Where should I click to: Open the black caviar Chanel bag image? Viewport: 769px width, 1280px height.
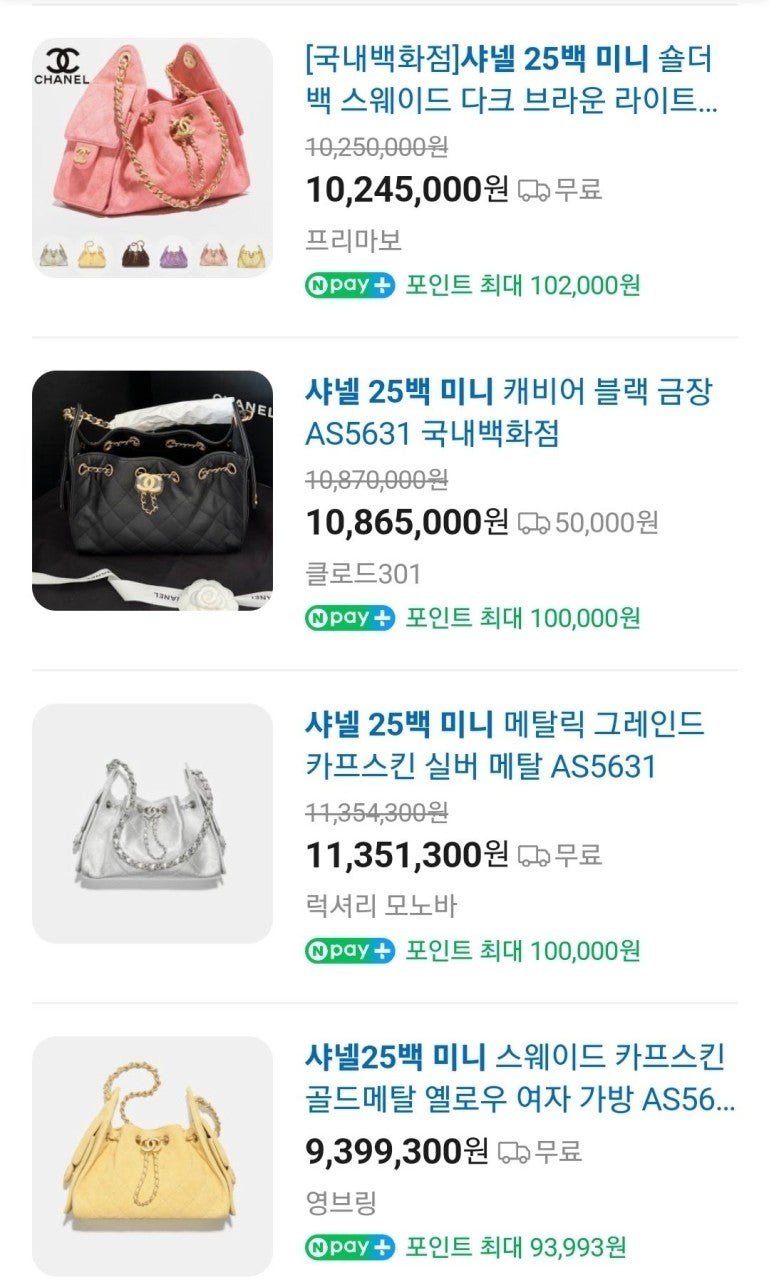tap(152, 490)
